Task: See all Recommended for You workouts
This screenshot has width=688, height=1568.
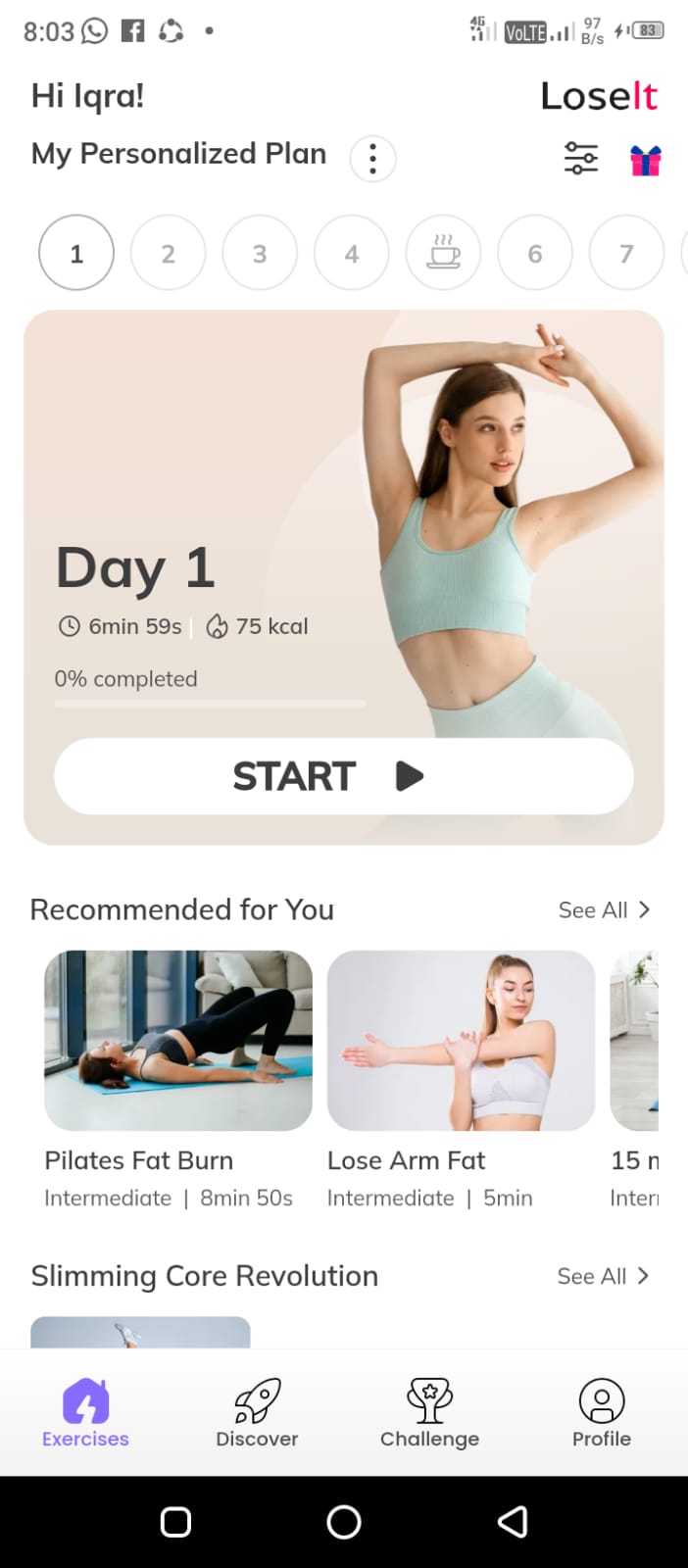Action: click(x=604, y=910)
